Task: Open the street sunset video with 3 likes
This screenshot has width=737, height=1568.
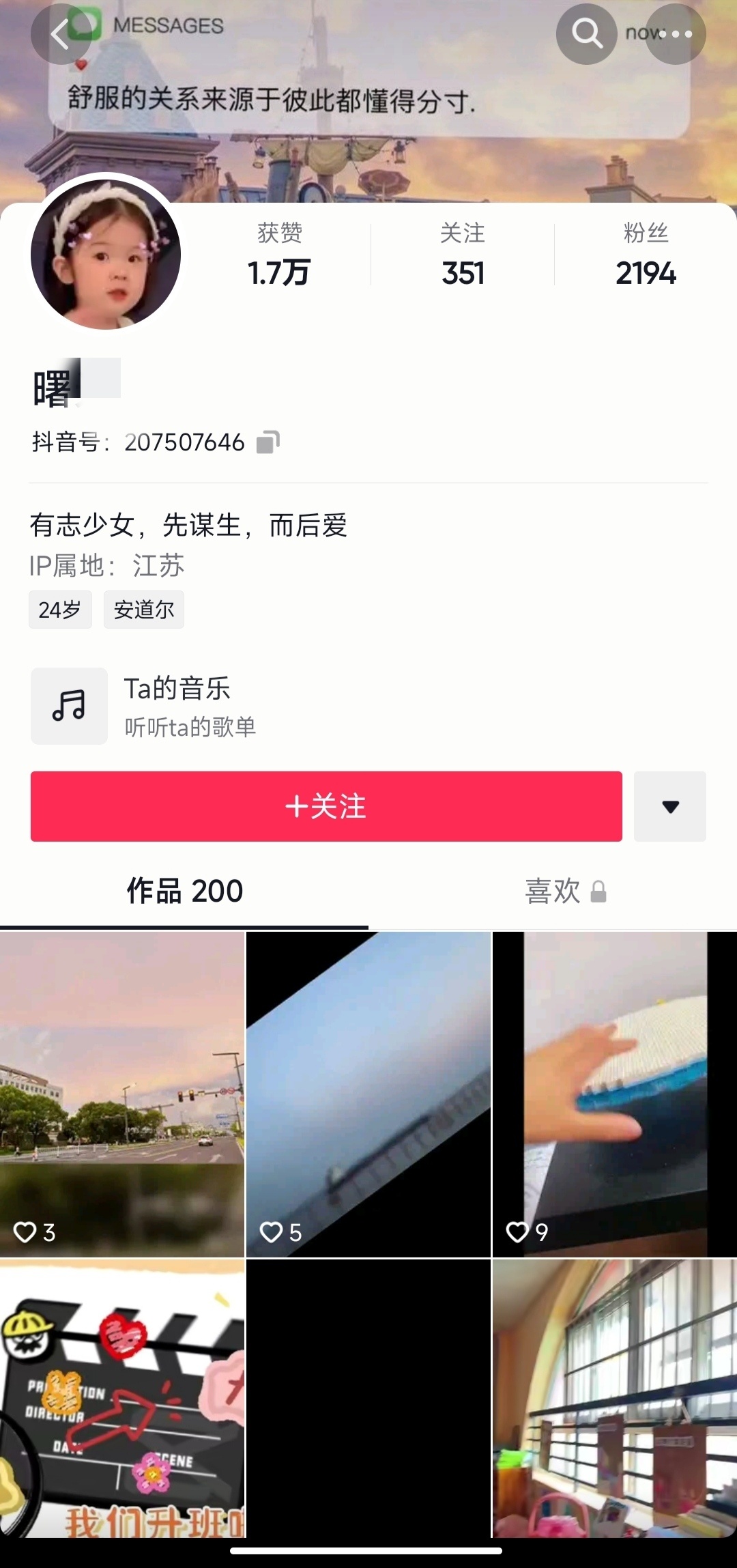Action: pos(122,1094)
